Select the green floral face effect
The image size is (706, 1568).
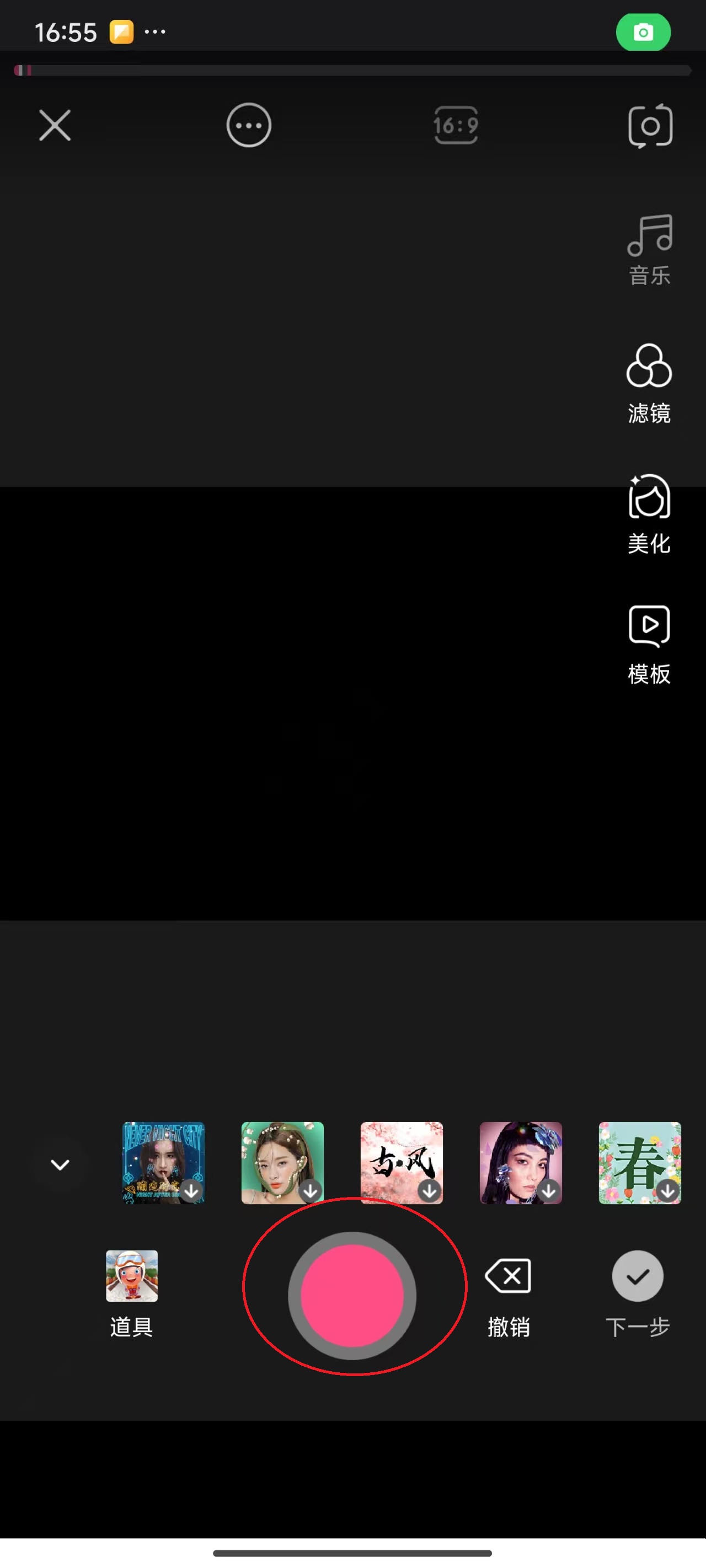[282, 1163]
